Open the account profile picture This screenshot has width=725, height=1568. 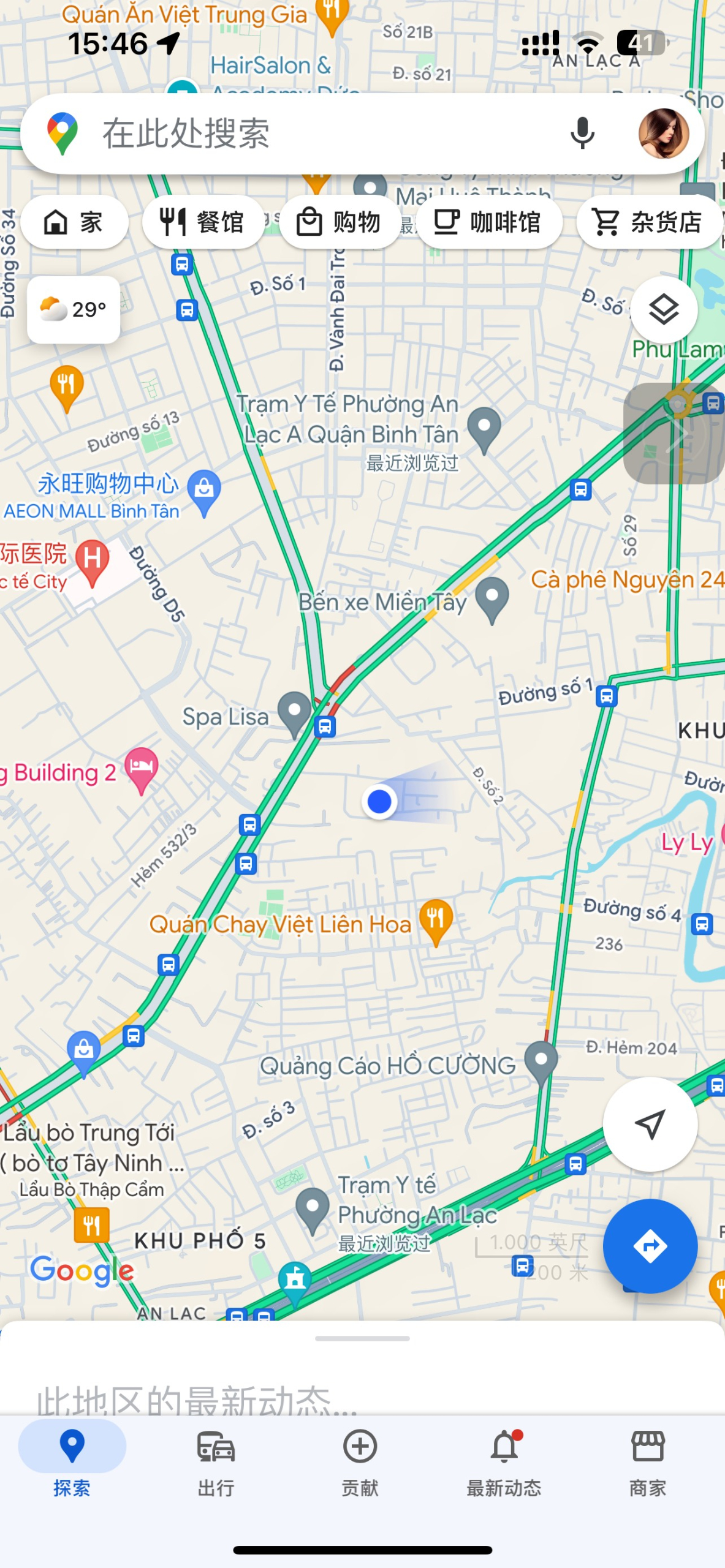click(663, 134)
